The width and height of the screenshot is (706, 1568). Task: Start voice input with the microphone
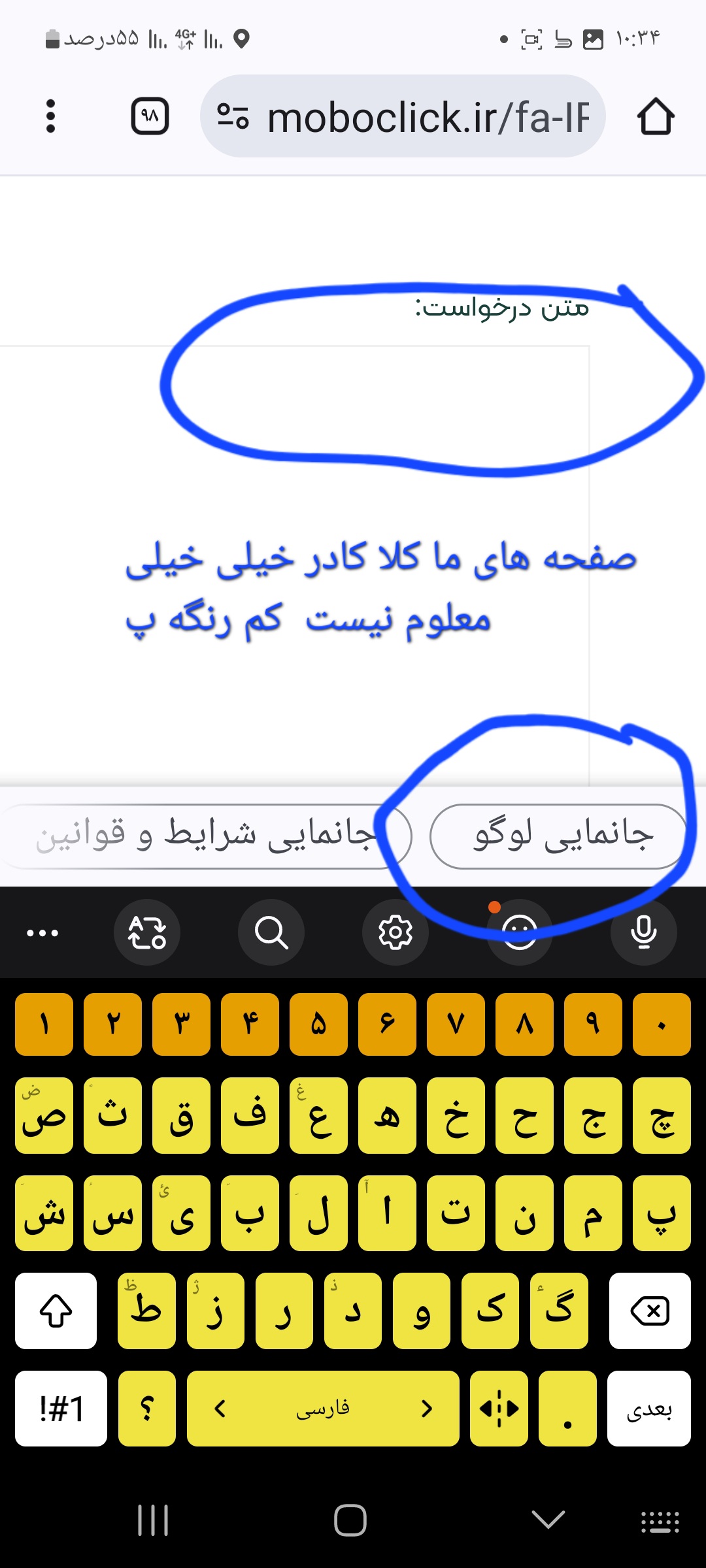(x=644, y=932)
